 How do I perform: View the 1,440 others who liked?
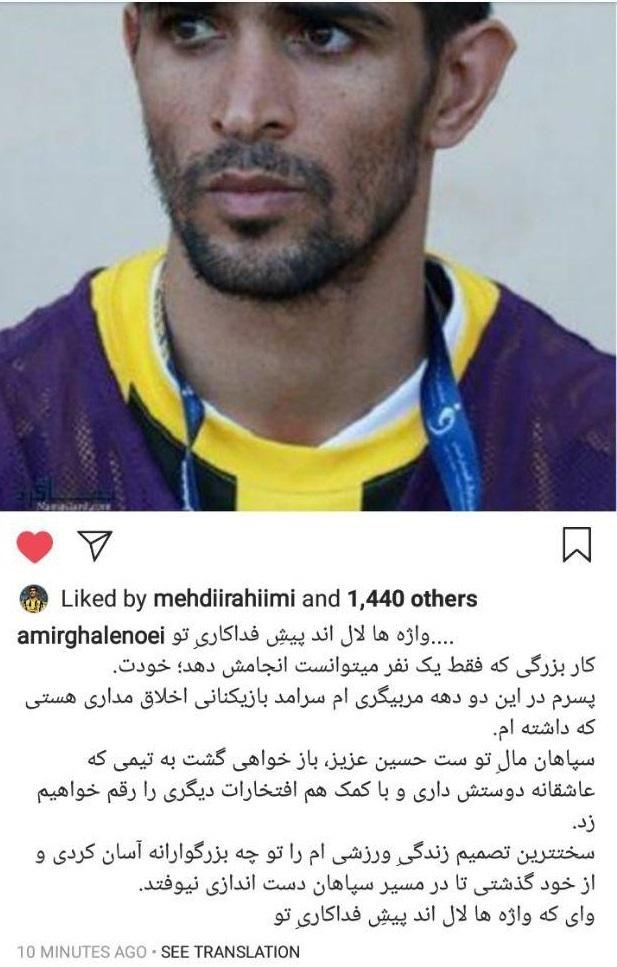pos(411,599)
